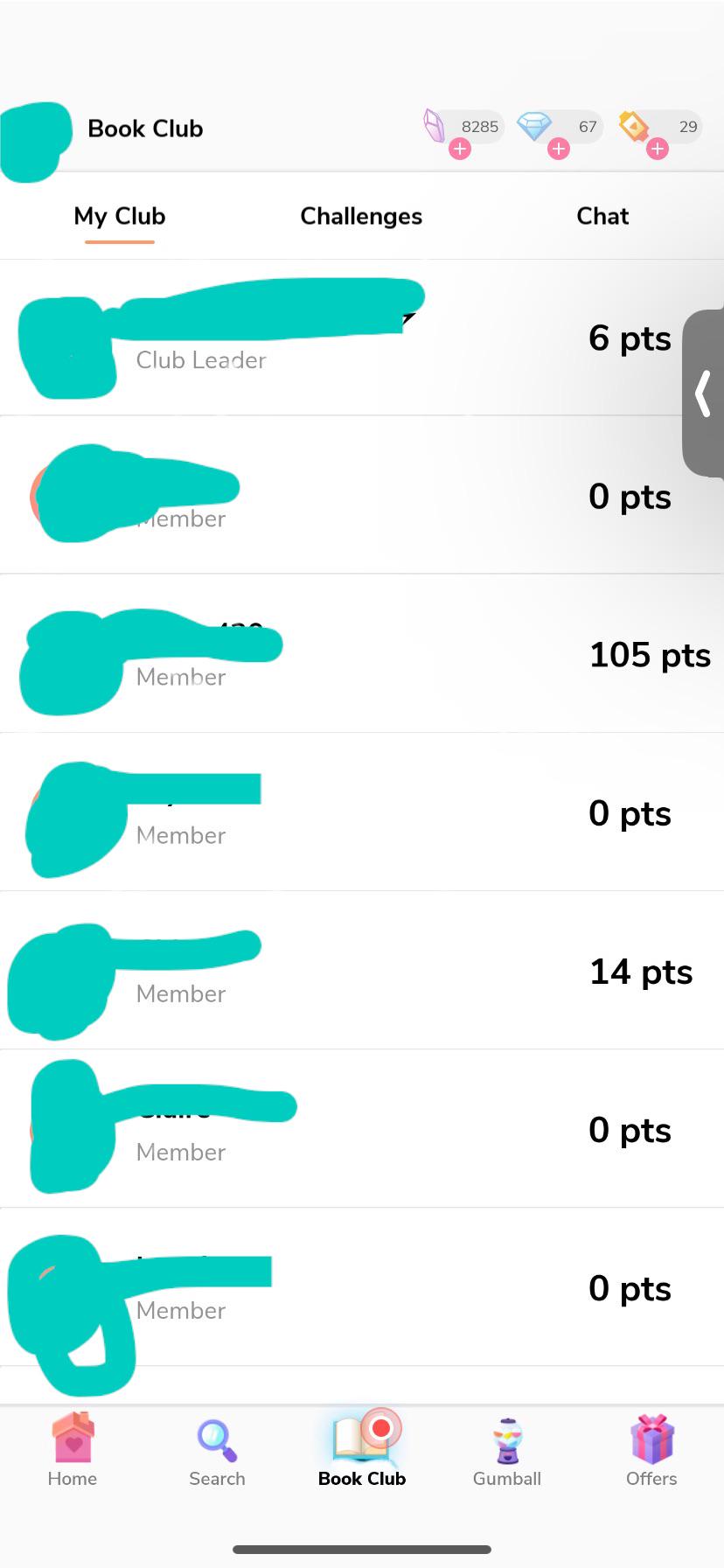Select the My Club tab
724x1568 pixels.
point(119,216)
